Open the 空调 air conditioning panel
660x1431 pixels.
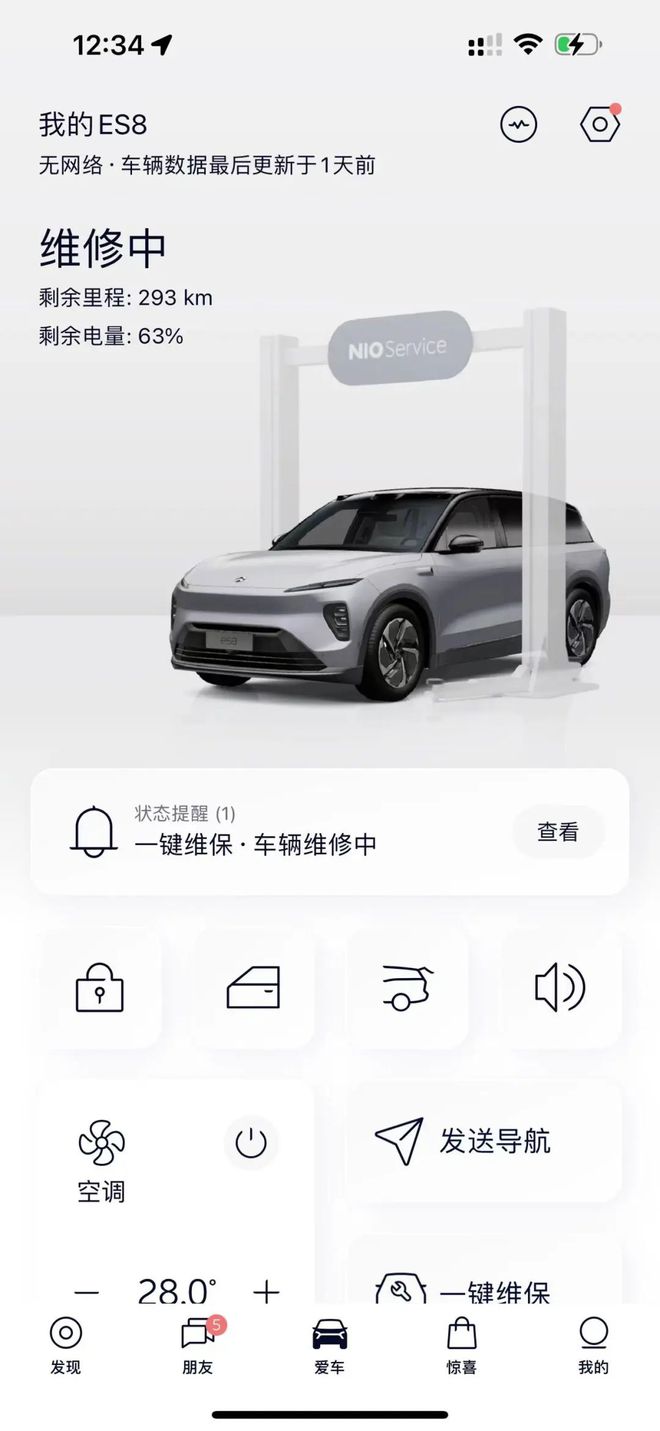pyautogui.click(x=102, y=1160)
